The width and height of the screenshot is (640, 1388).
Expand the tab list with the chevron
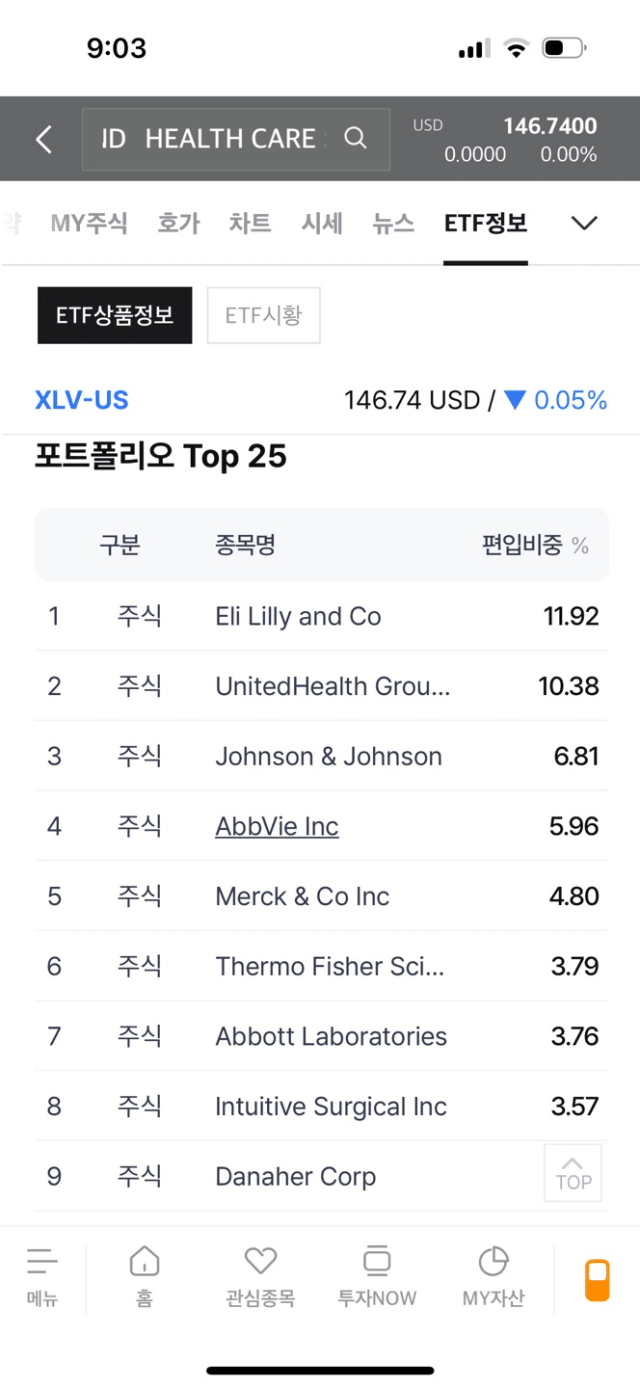tap(584, 223)
